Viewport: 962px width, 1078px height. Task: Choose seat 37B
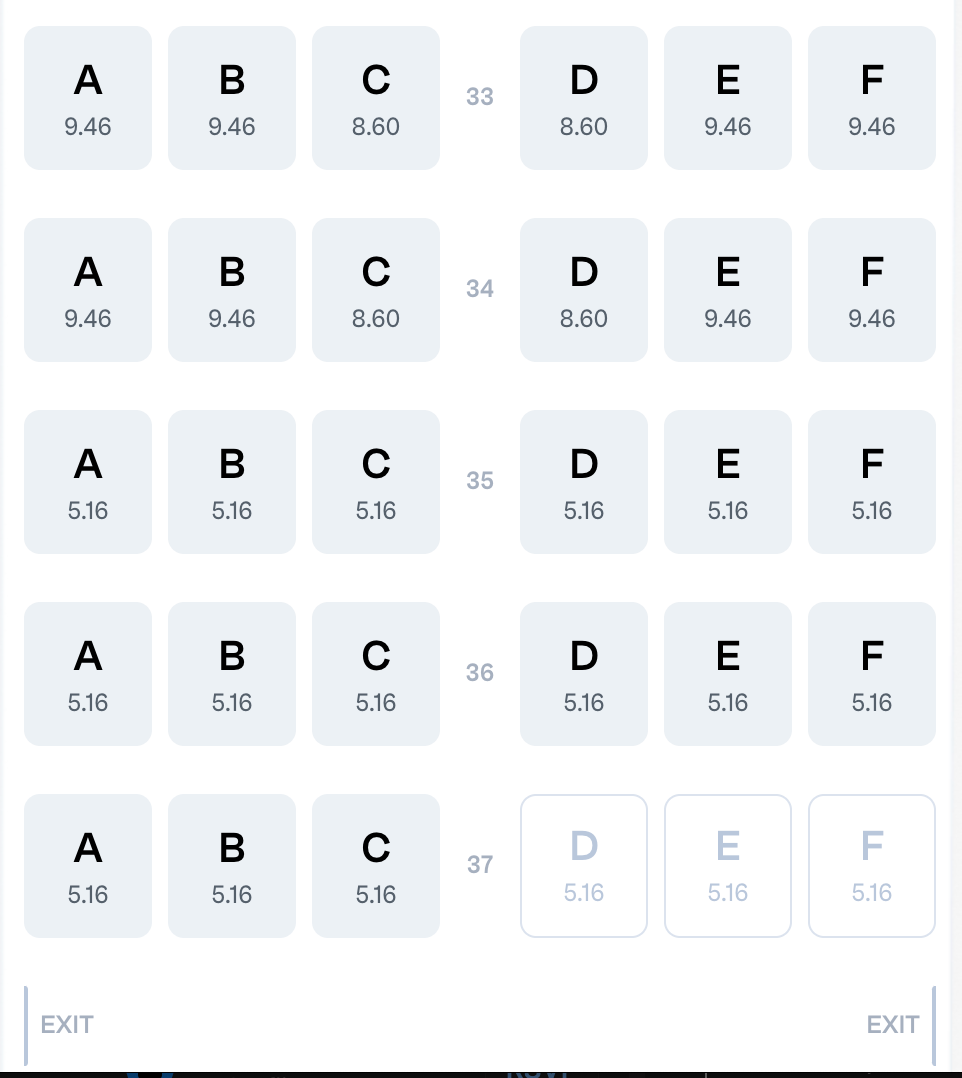pyautogui.click(x=232, y=866)
